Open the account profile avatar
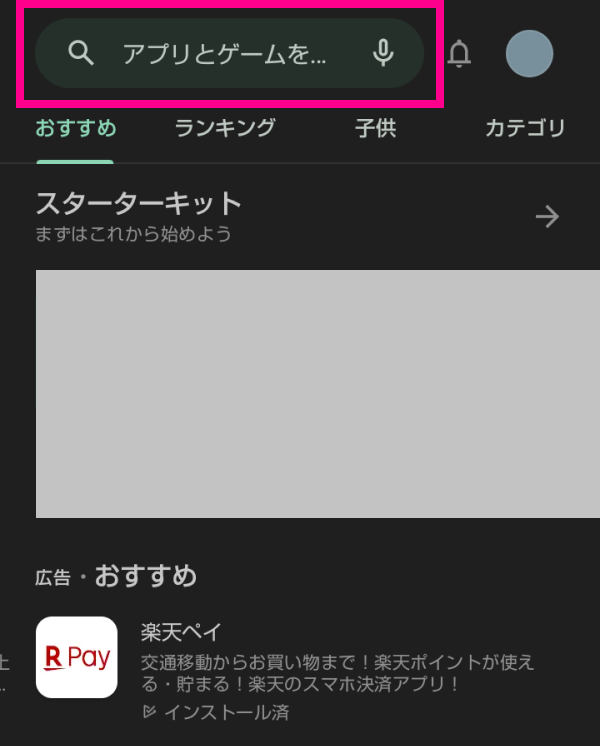600x746 pixels. [529, 54]
